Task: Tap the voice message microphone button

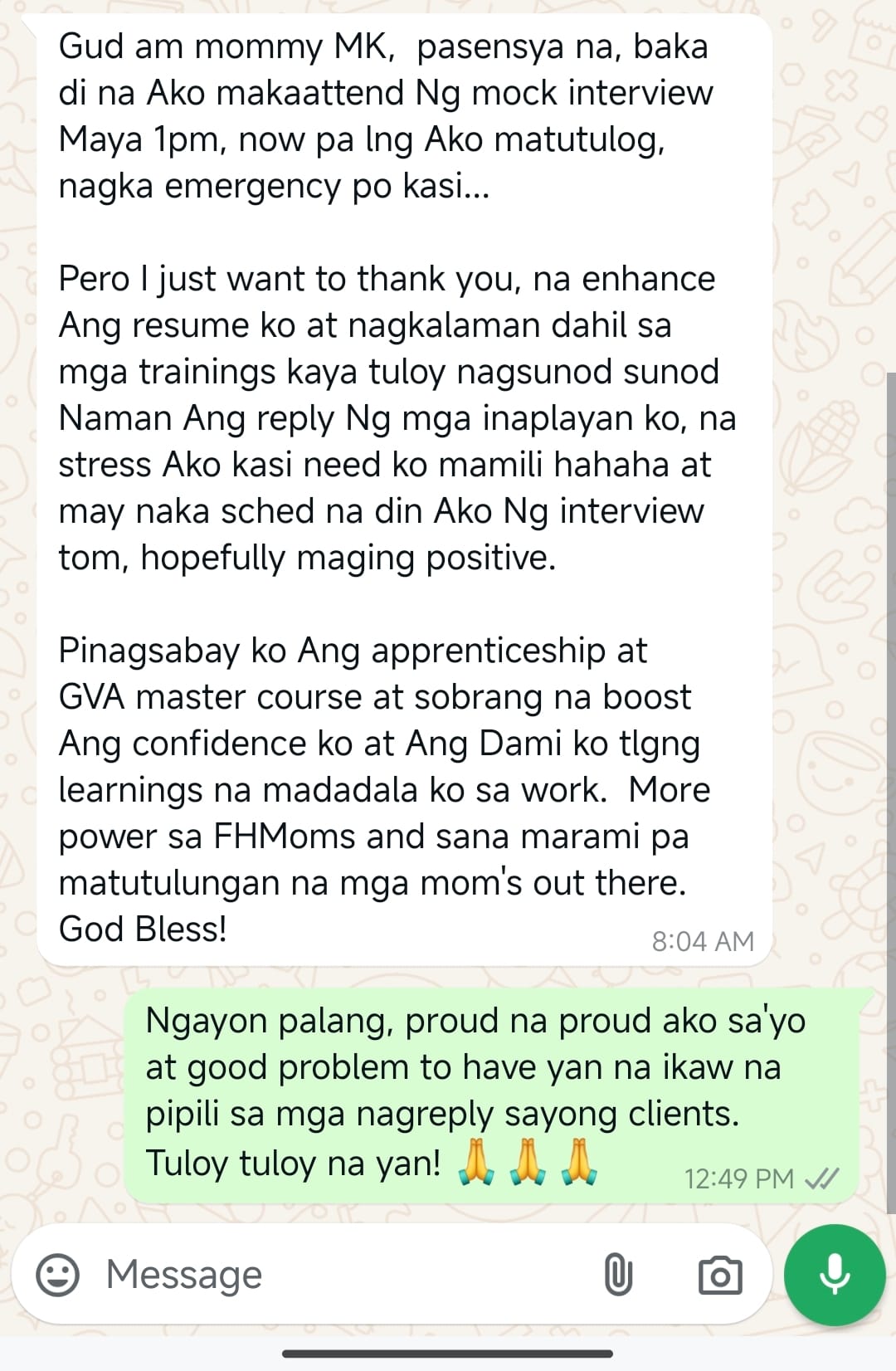Action: click(x=835, y=1274)
